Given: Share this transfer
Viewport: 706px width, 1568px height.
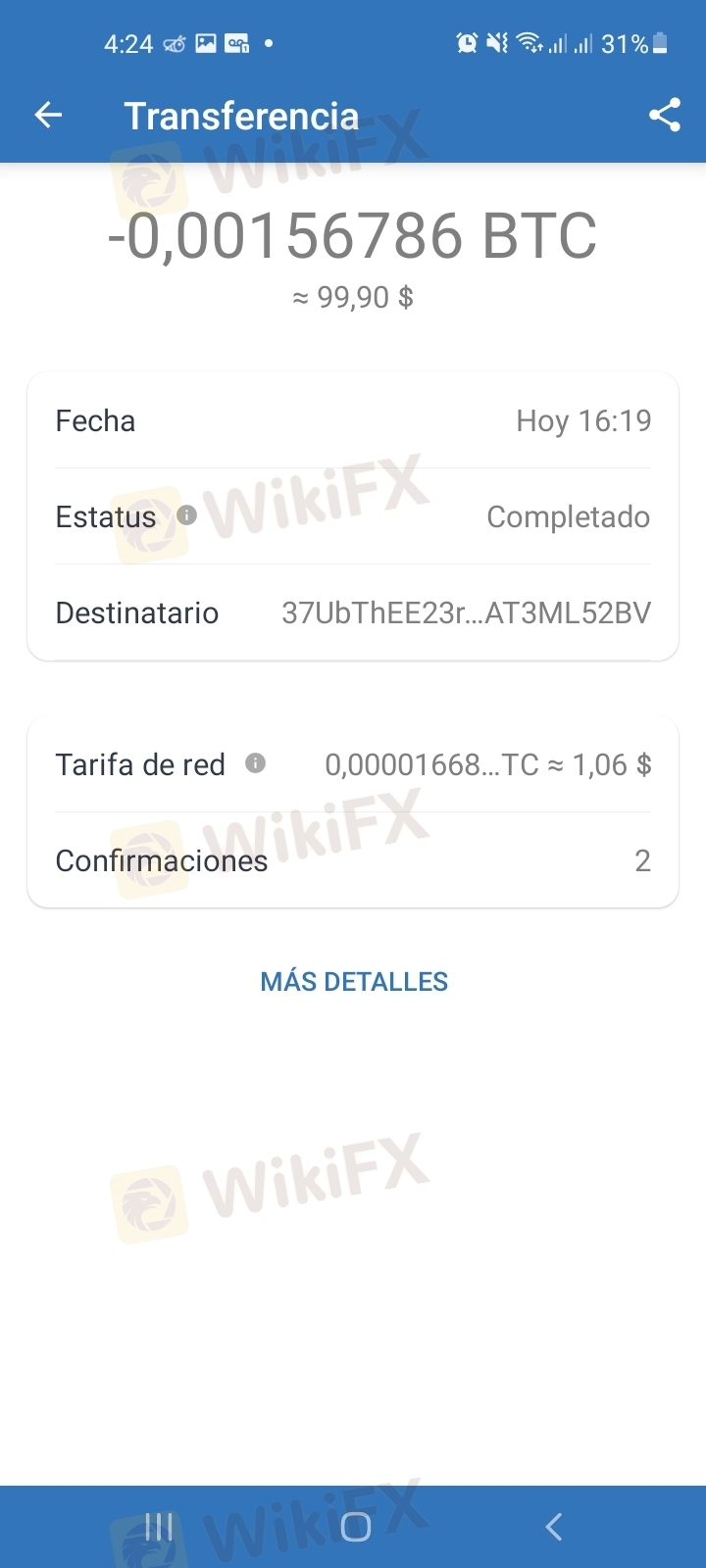Looking at the screenshot, I should coord(664,116).
